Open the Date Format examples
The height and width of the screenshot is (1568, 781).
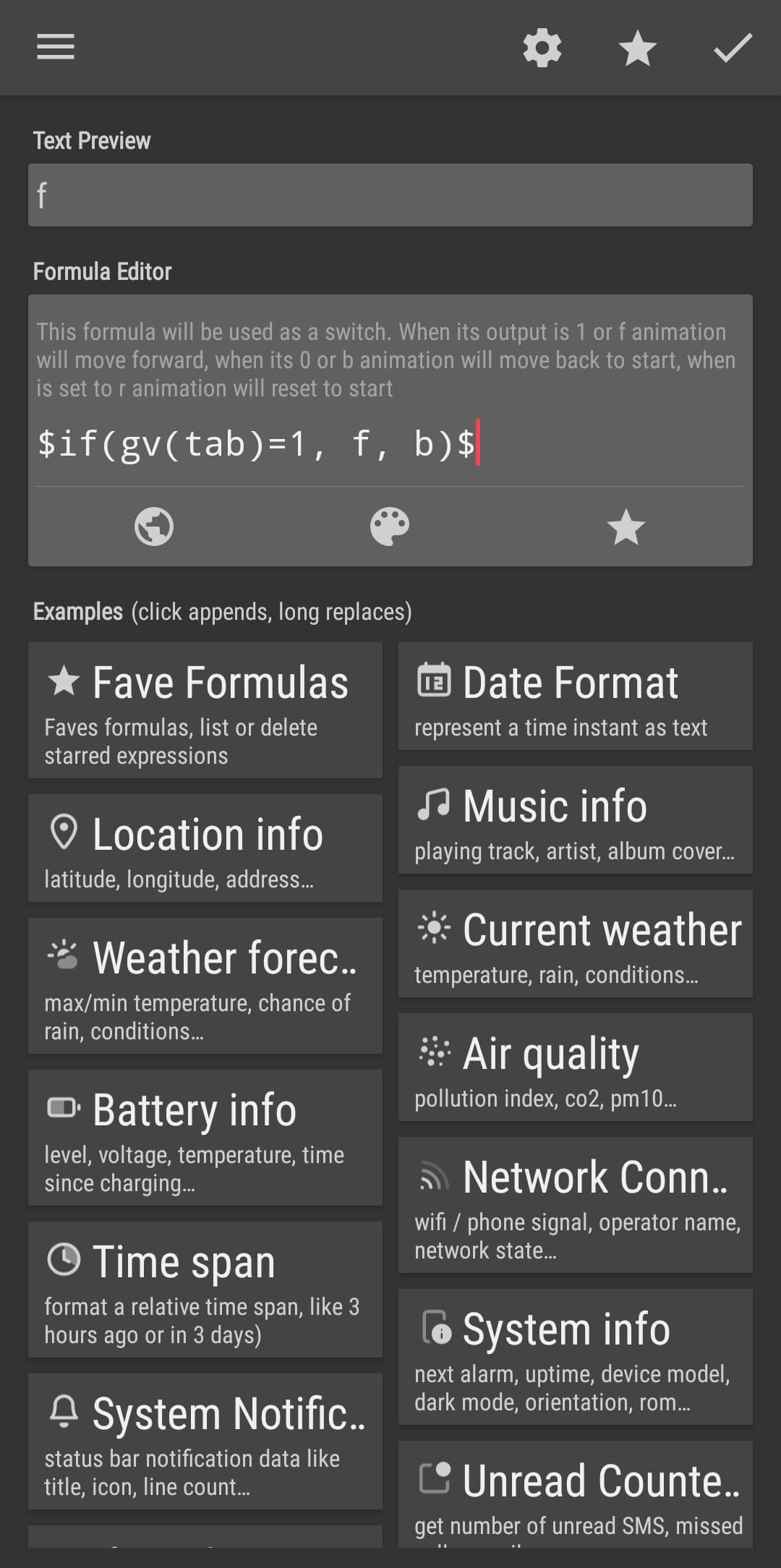click(x=576, y=696)
